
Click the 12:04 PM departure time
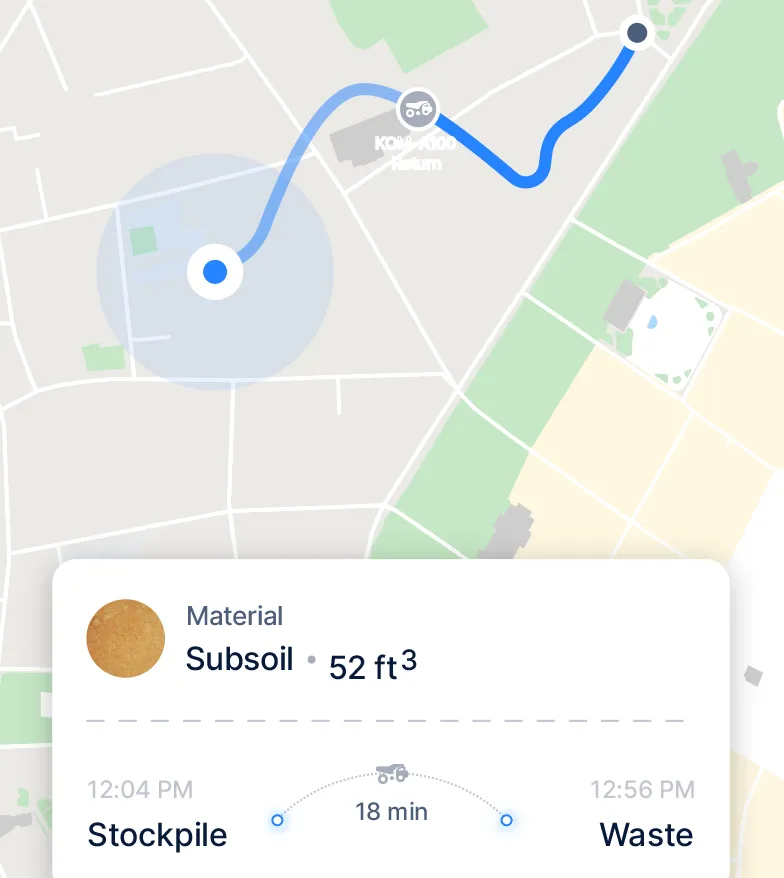[140, 790]
